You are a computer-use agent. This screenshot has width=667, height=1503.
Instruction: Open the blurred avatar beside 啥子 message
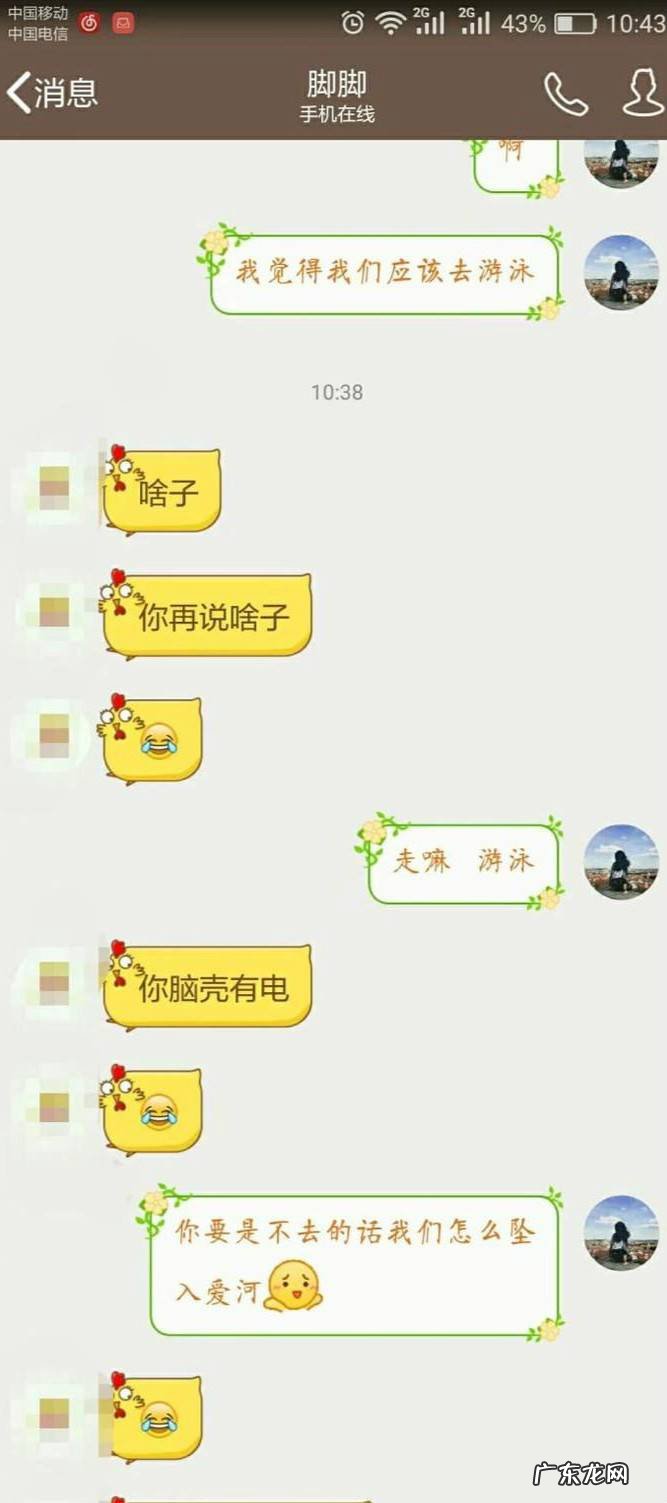coord(54,488)
